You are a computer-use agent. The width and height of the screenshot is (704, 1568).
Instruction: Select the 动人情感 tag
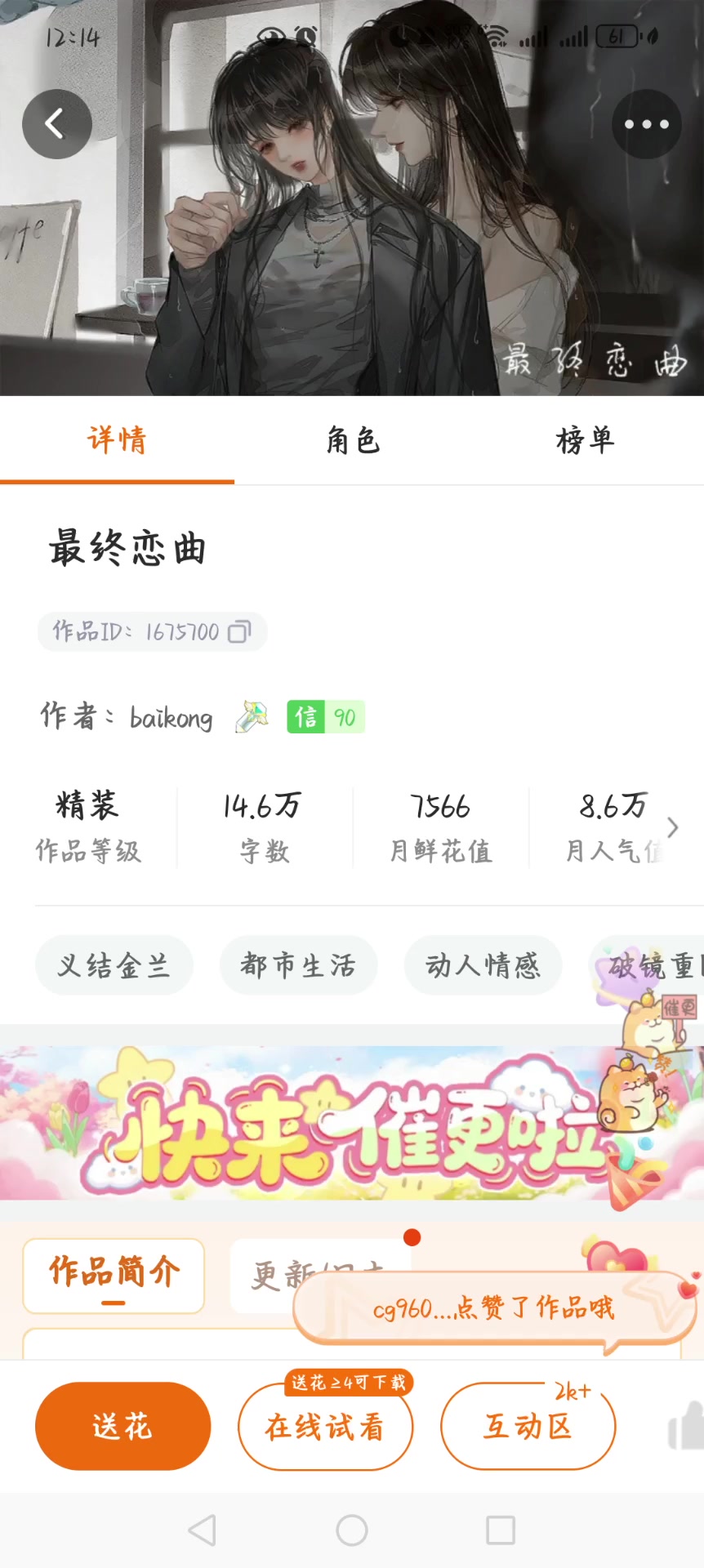pyautogui.click(x=483, y=965)
